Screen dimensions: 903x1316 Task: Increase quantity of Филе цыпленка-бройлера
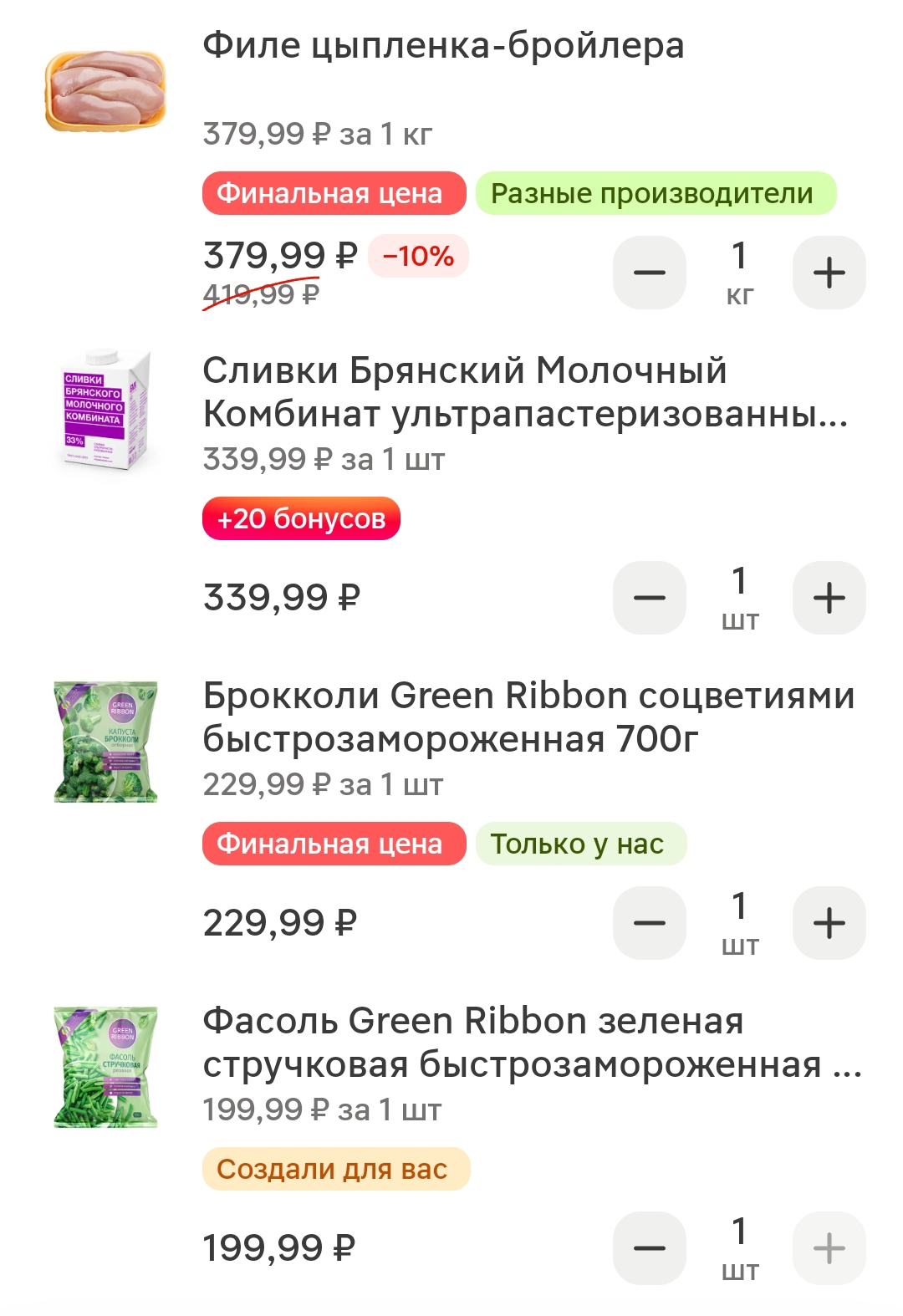point(829,273)
